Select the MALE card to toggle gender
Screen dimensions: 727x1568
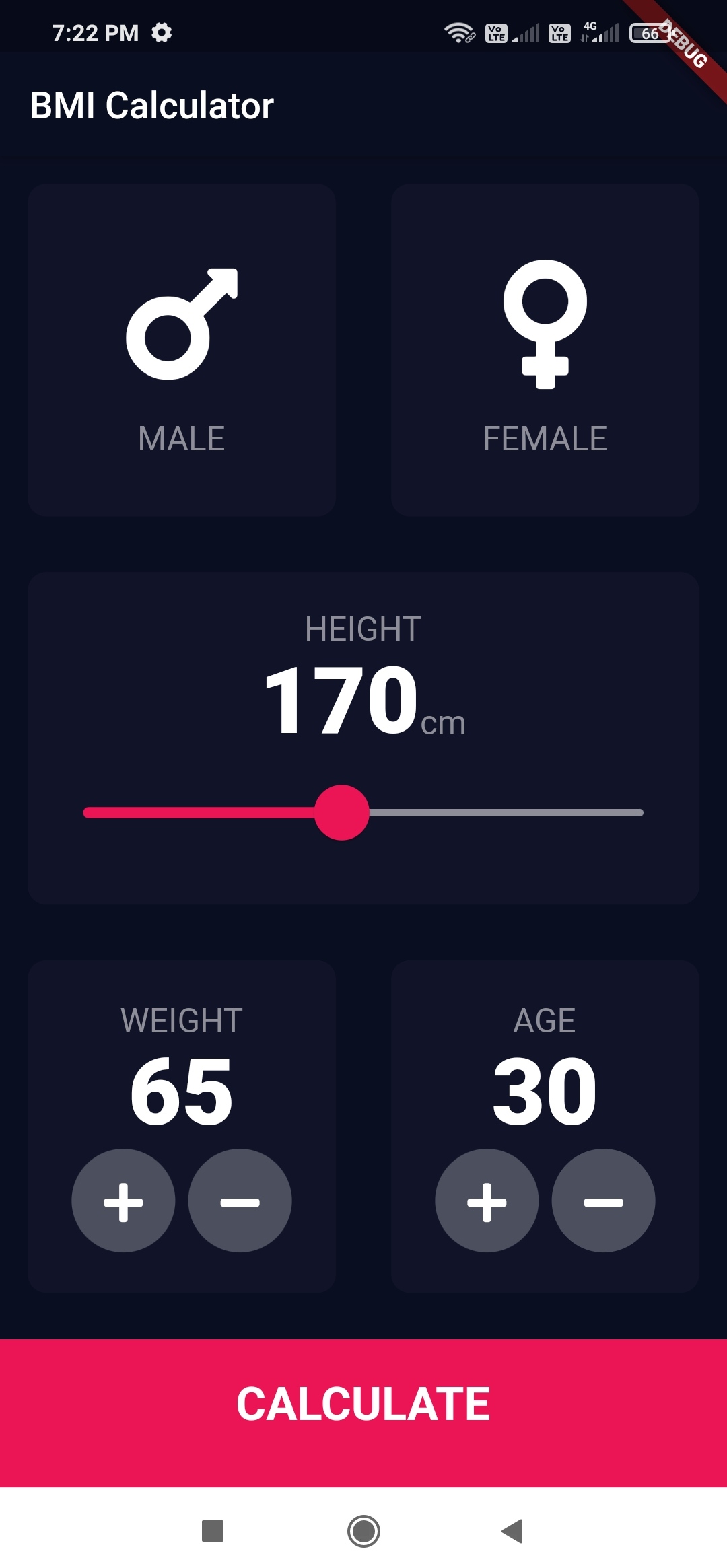click(182, 350)
